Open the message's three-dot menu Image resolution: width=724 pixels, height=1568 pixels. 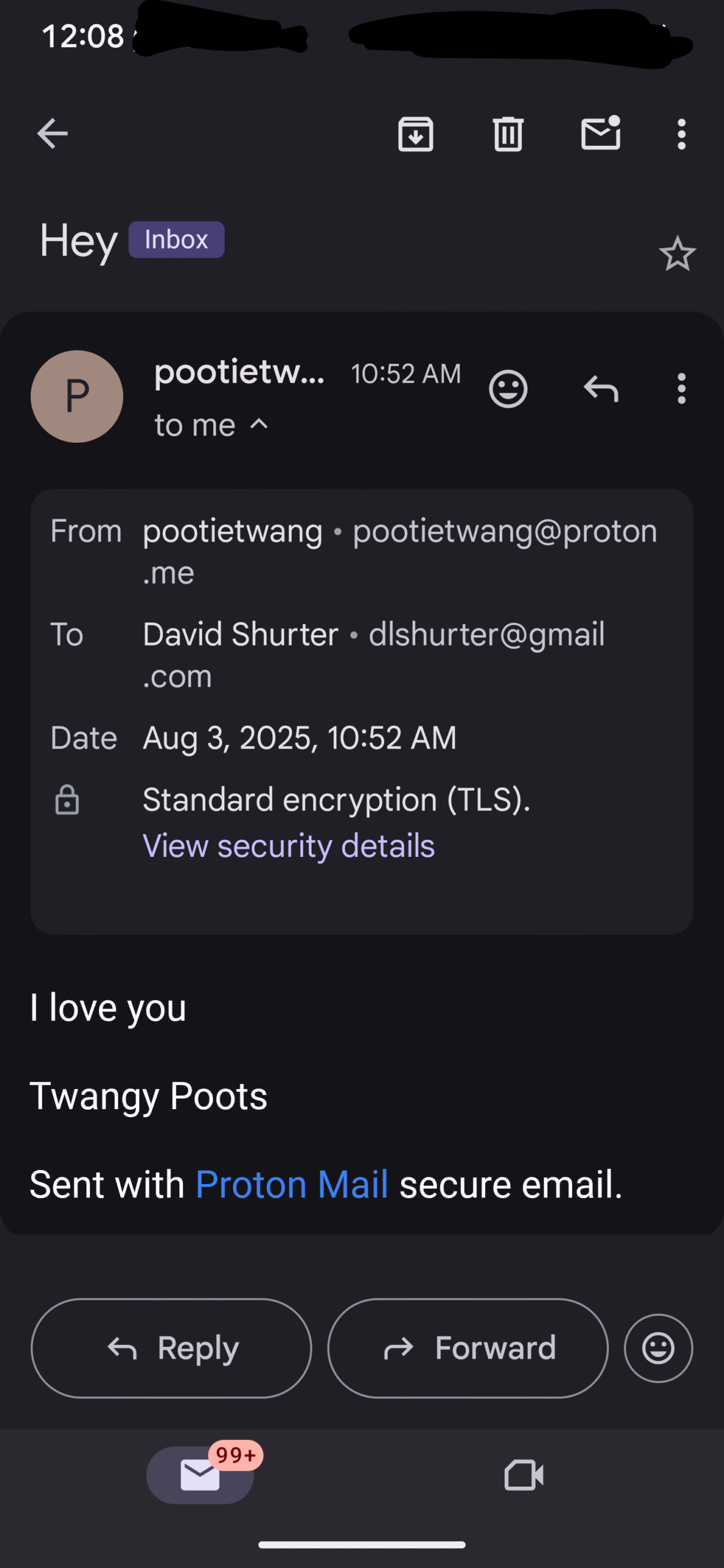point(681,388)
